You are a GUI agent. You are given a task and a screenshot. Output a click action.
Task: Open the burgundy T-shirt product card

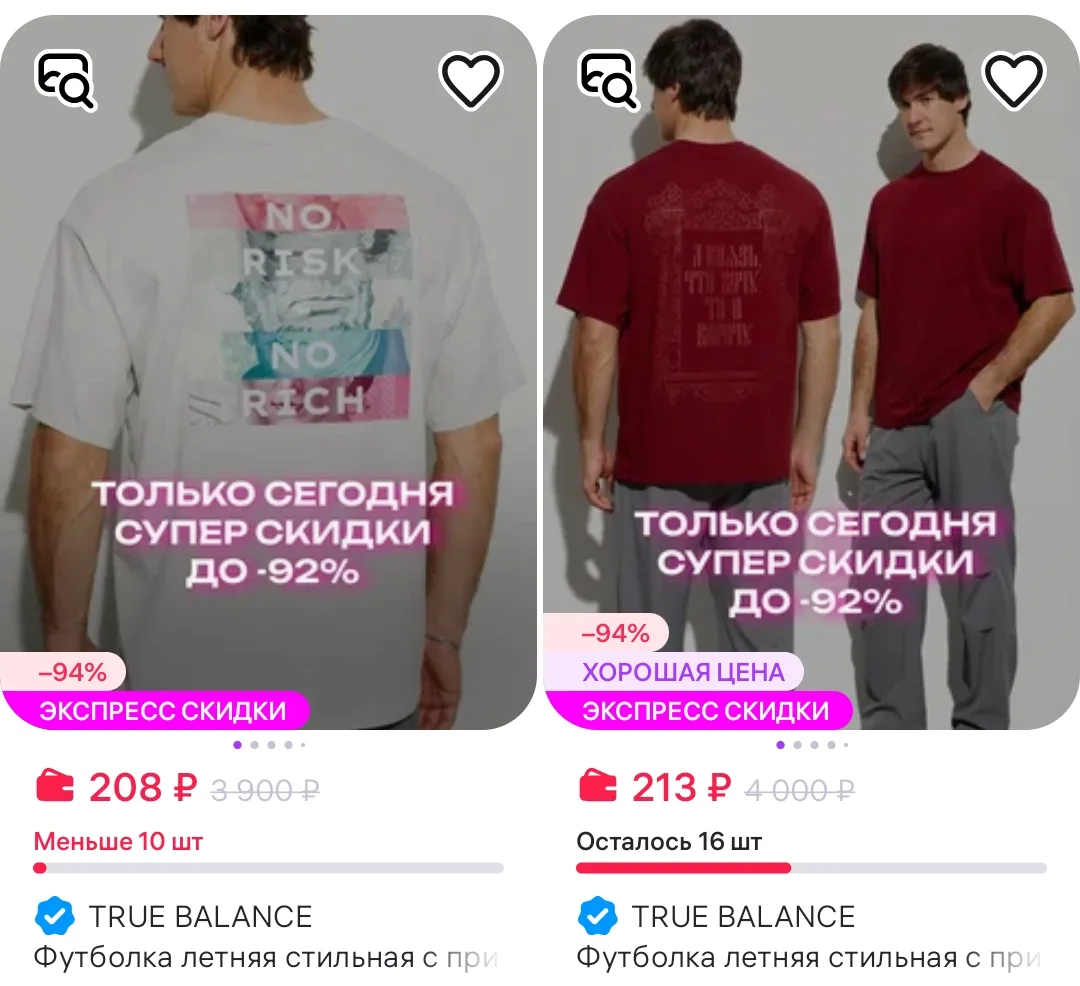tap(811, 372)
